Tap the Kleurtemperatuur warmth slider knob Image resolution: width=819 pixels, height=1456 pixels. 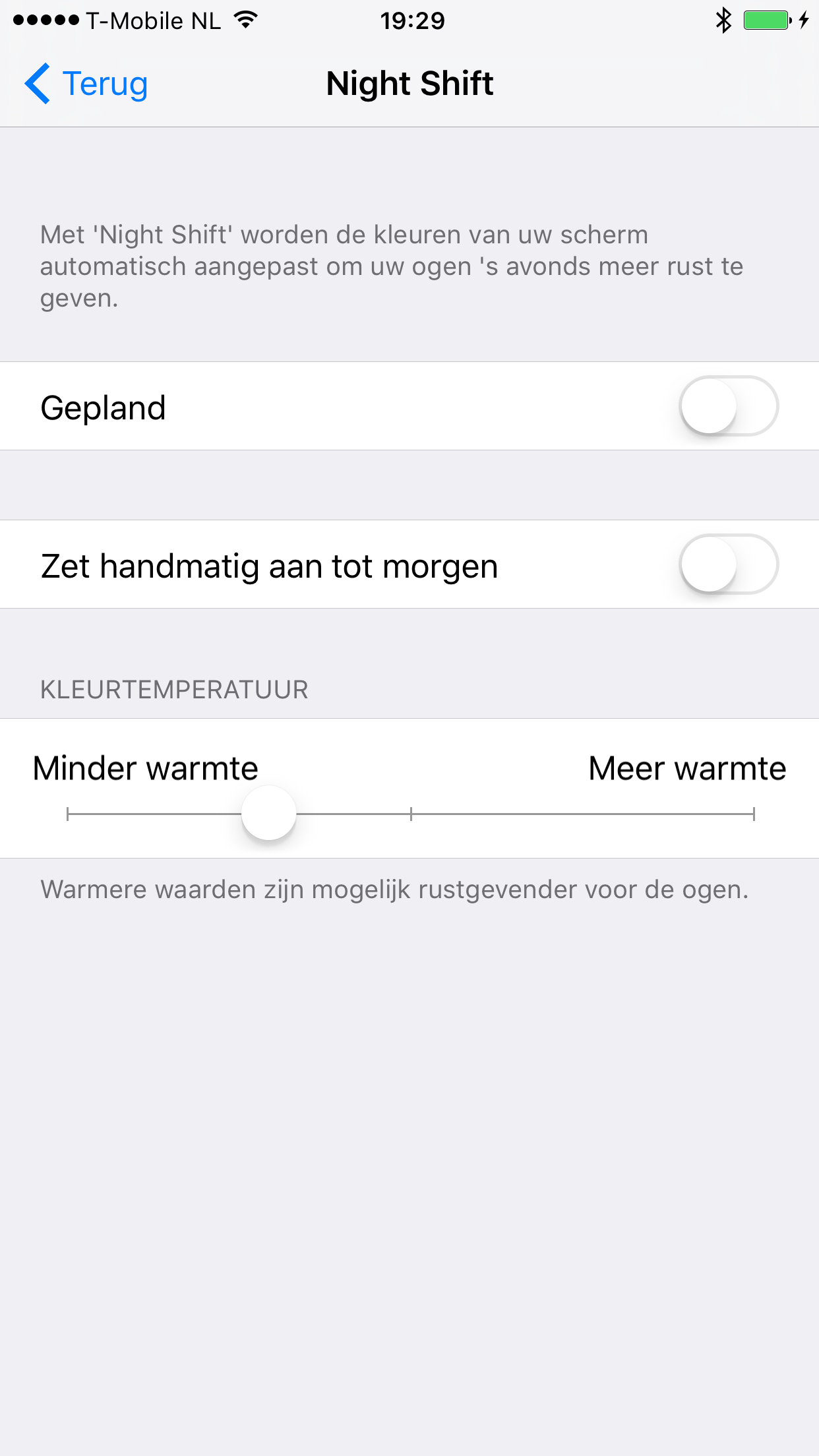269,813
